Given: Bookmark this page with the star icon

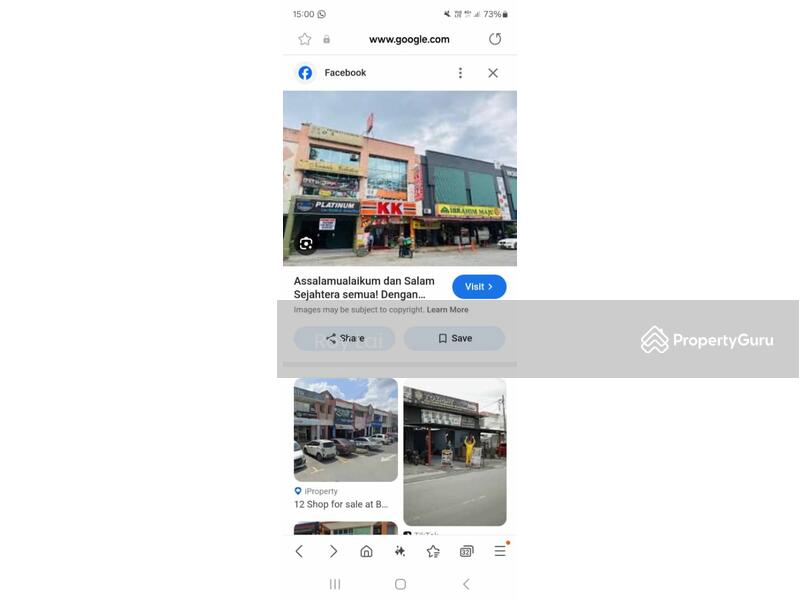Looking at the screenshot, I should [305, 39].
